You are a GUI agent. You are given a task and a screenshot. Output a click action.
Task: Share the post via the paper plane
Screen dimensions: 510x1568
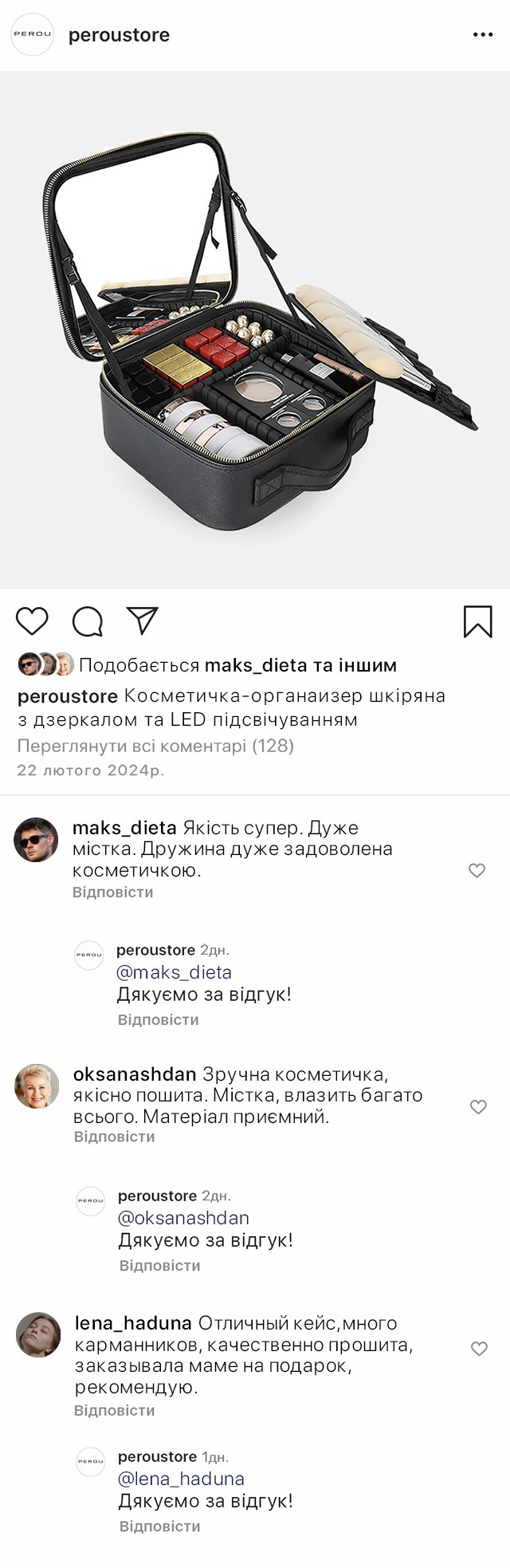[x=143, y=621]
